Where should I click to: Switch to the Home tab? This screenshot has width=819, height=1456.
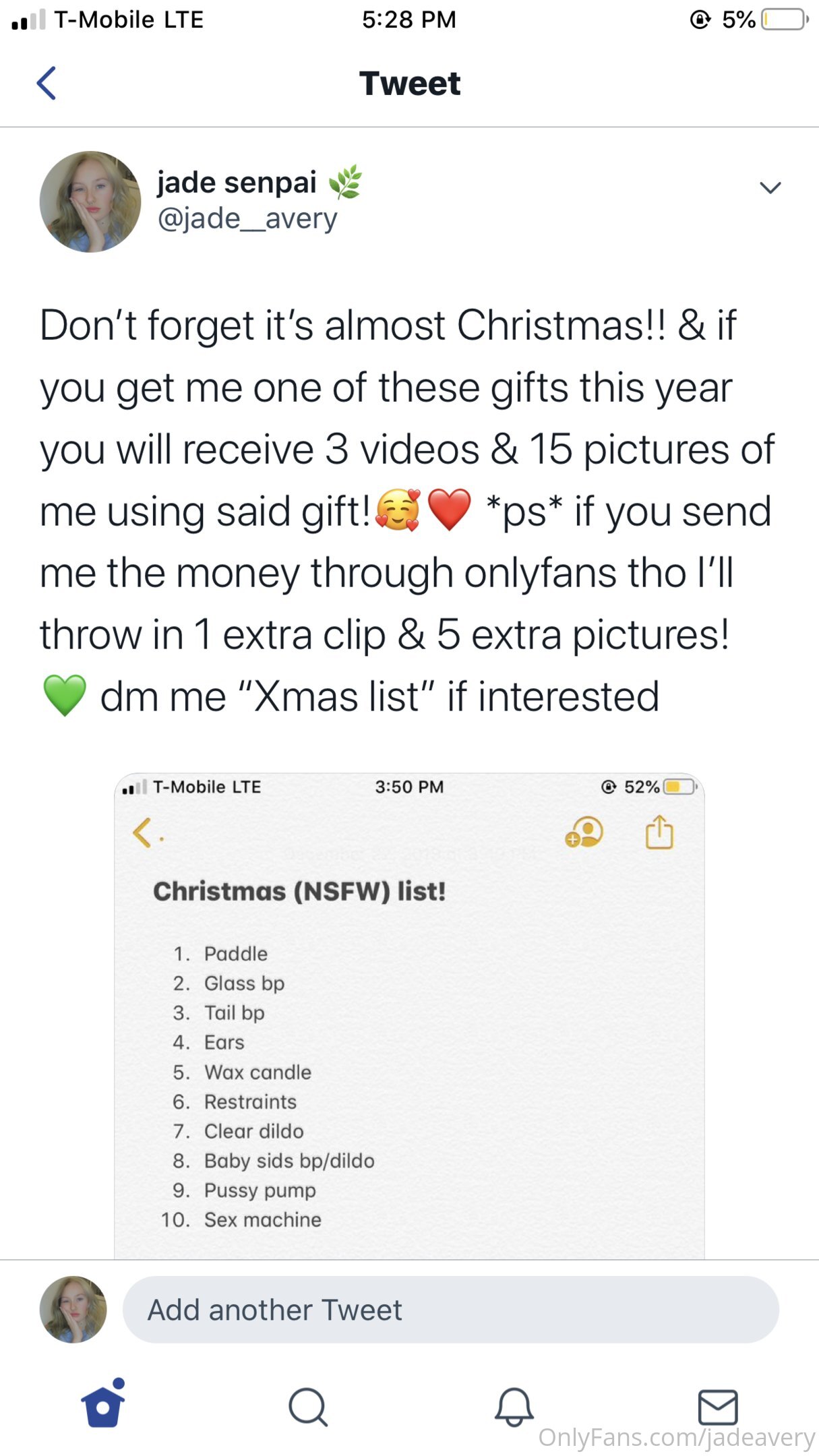pos(103,1406)
